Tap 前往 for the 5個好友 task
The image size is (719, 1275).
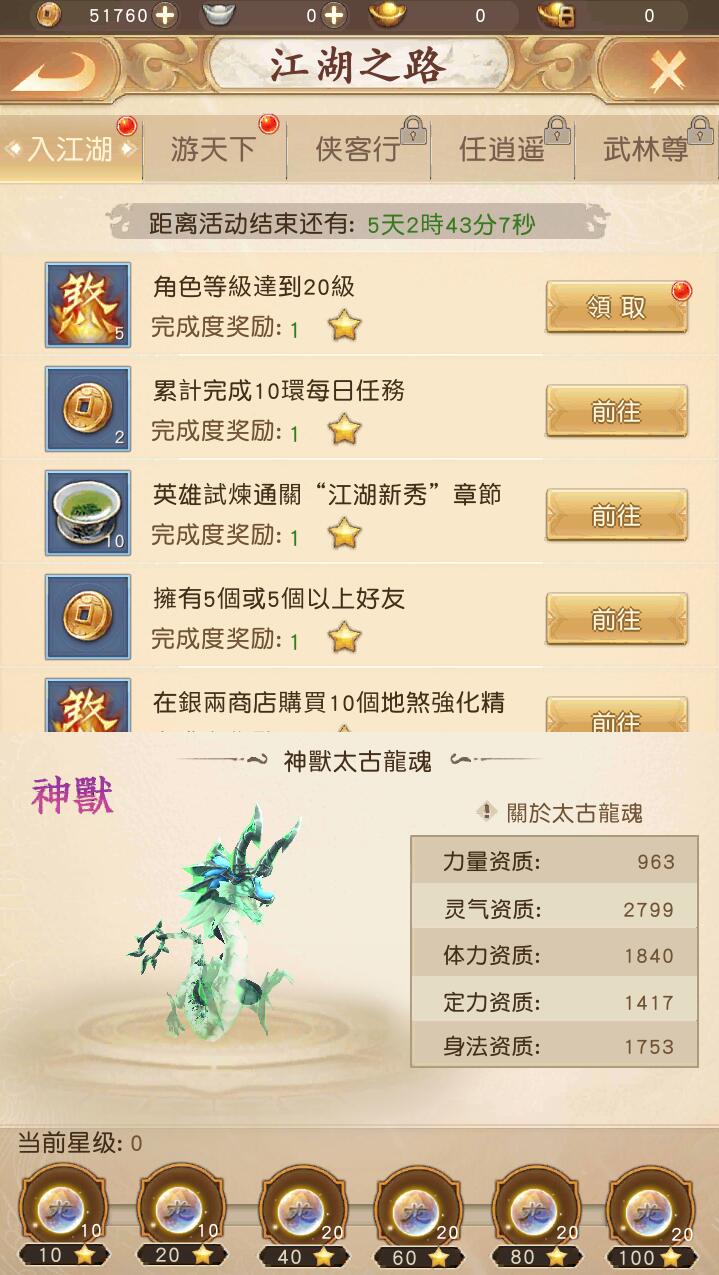[616, 619]
